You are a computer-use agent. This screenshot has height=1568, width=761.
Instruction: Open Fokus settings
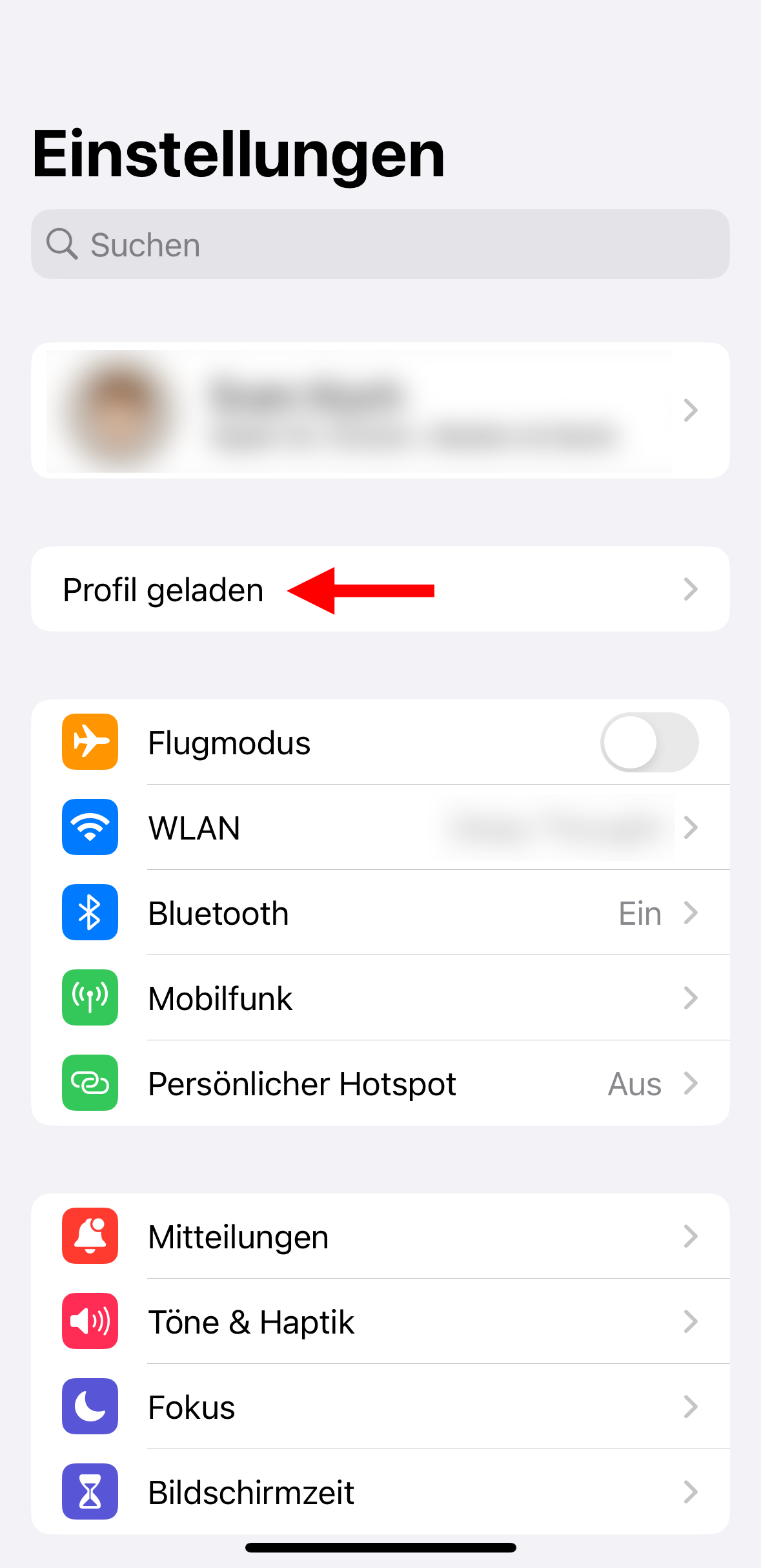point(380,1407)
